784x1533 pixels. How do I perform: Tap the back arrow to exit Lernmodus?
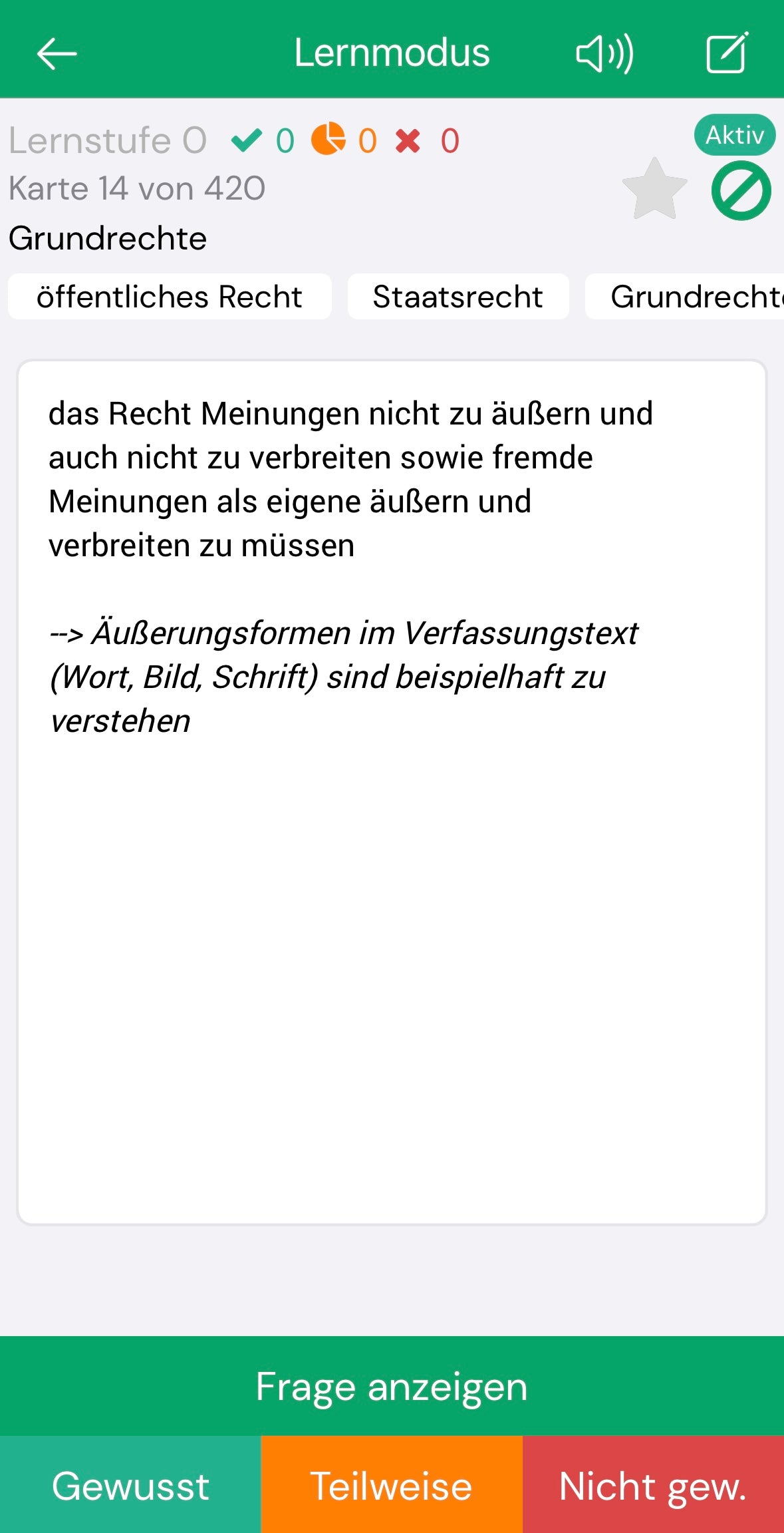[56, 53]
